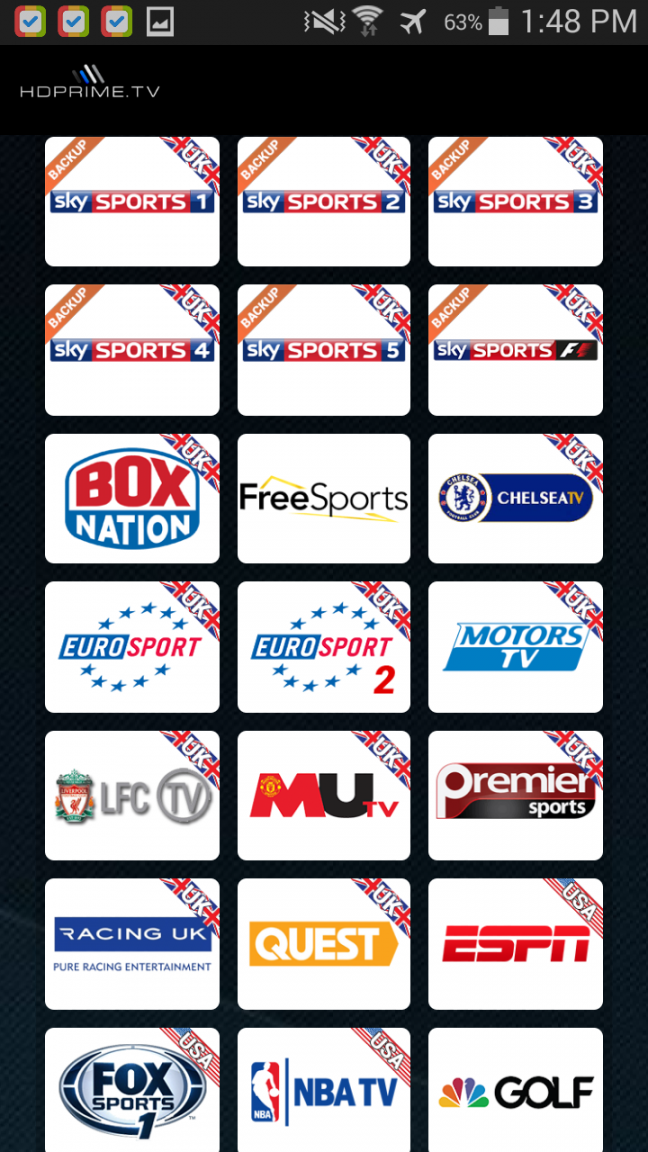Image resolution: width=648 pixels, height=1152 pixels.
Task: Open the Motors TV channel
Action: click(515, 646)
